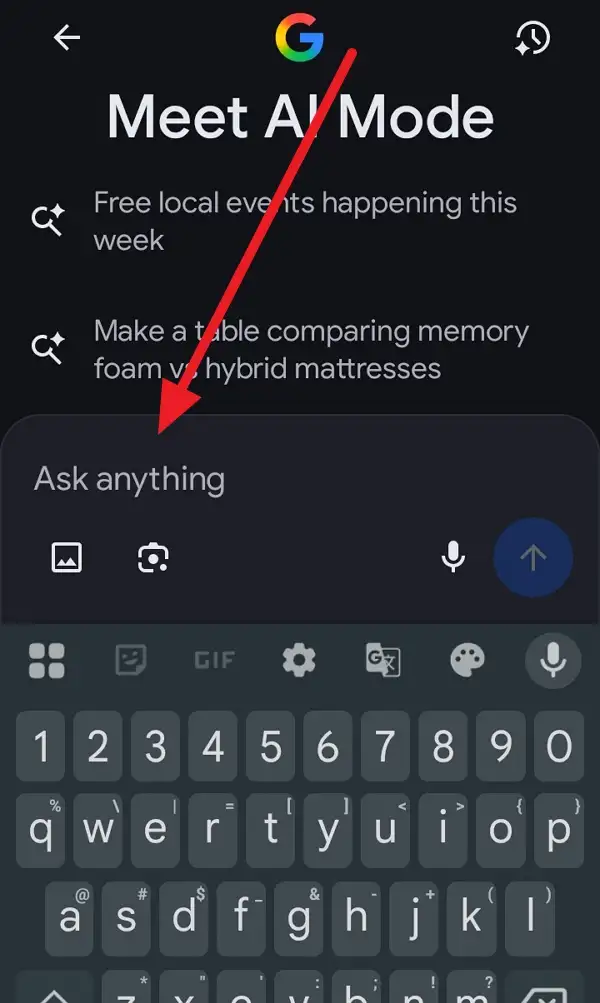Select the Free local events suggestion
This screenshot has height=1003, width=600.
coord(305,221)
